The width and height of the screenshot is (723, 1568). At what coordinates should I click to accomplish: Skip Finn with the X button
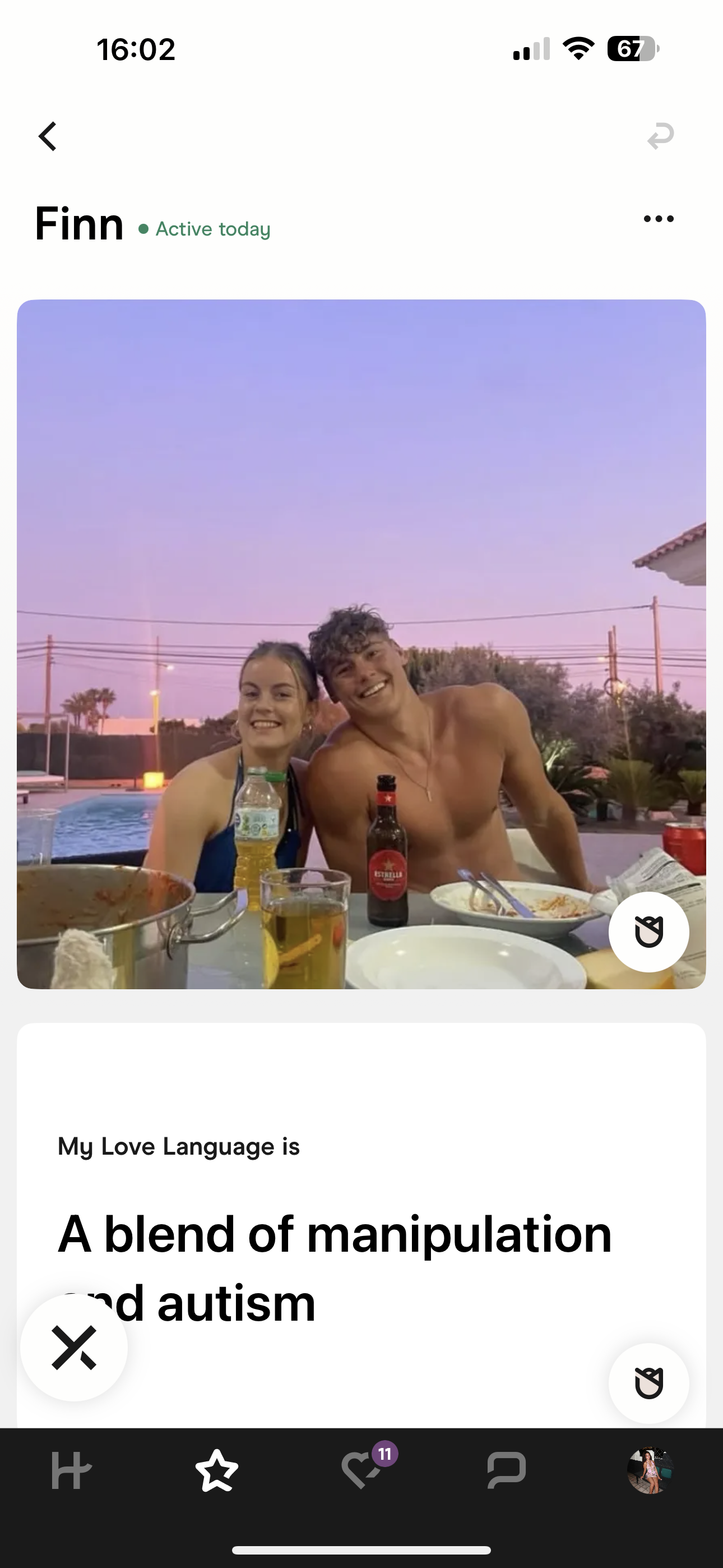pos(73,1348)
